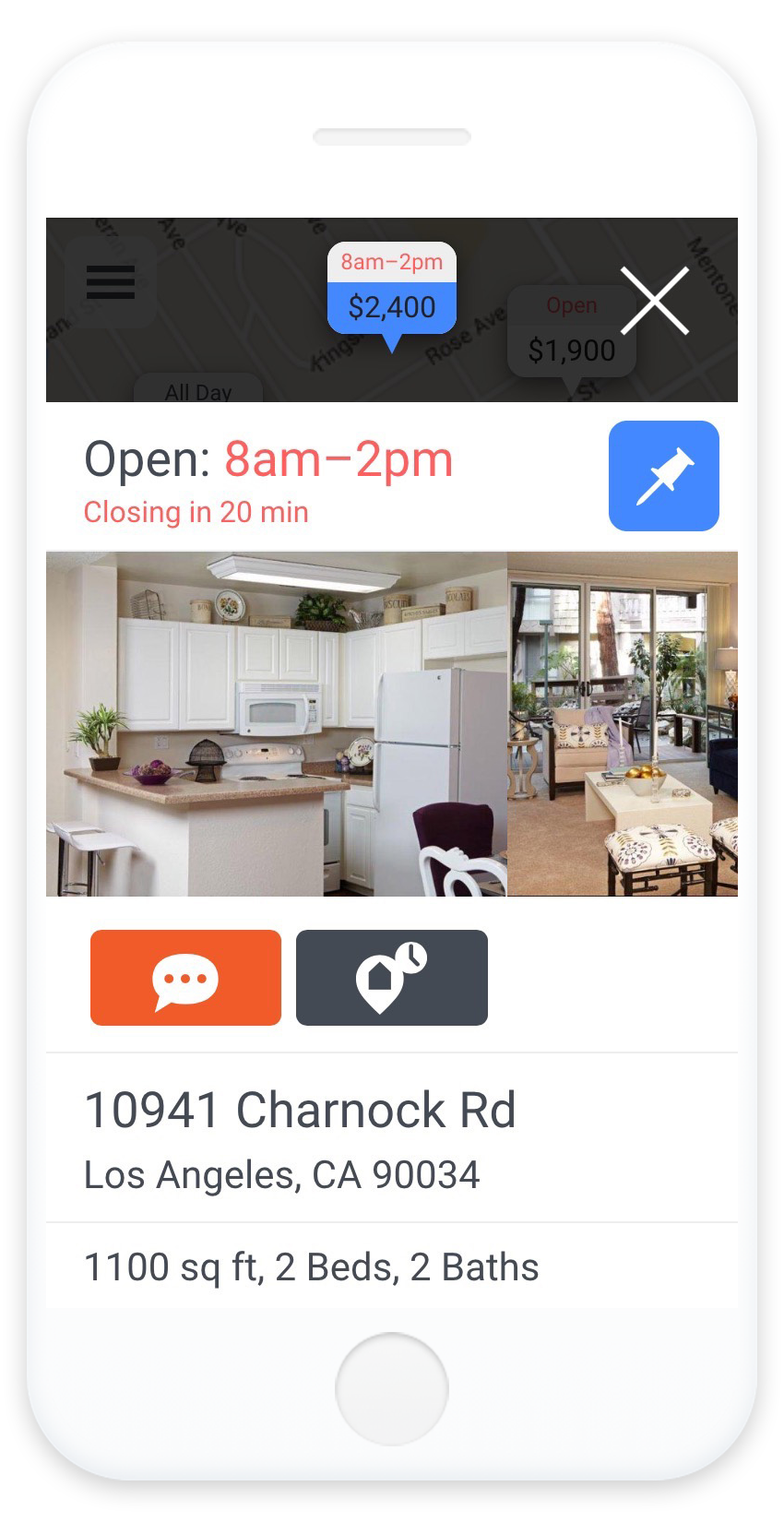Pin this listing with the blue pushpin
The image size is (784, 1522).
(663, 476)
